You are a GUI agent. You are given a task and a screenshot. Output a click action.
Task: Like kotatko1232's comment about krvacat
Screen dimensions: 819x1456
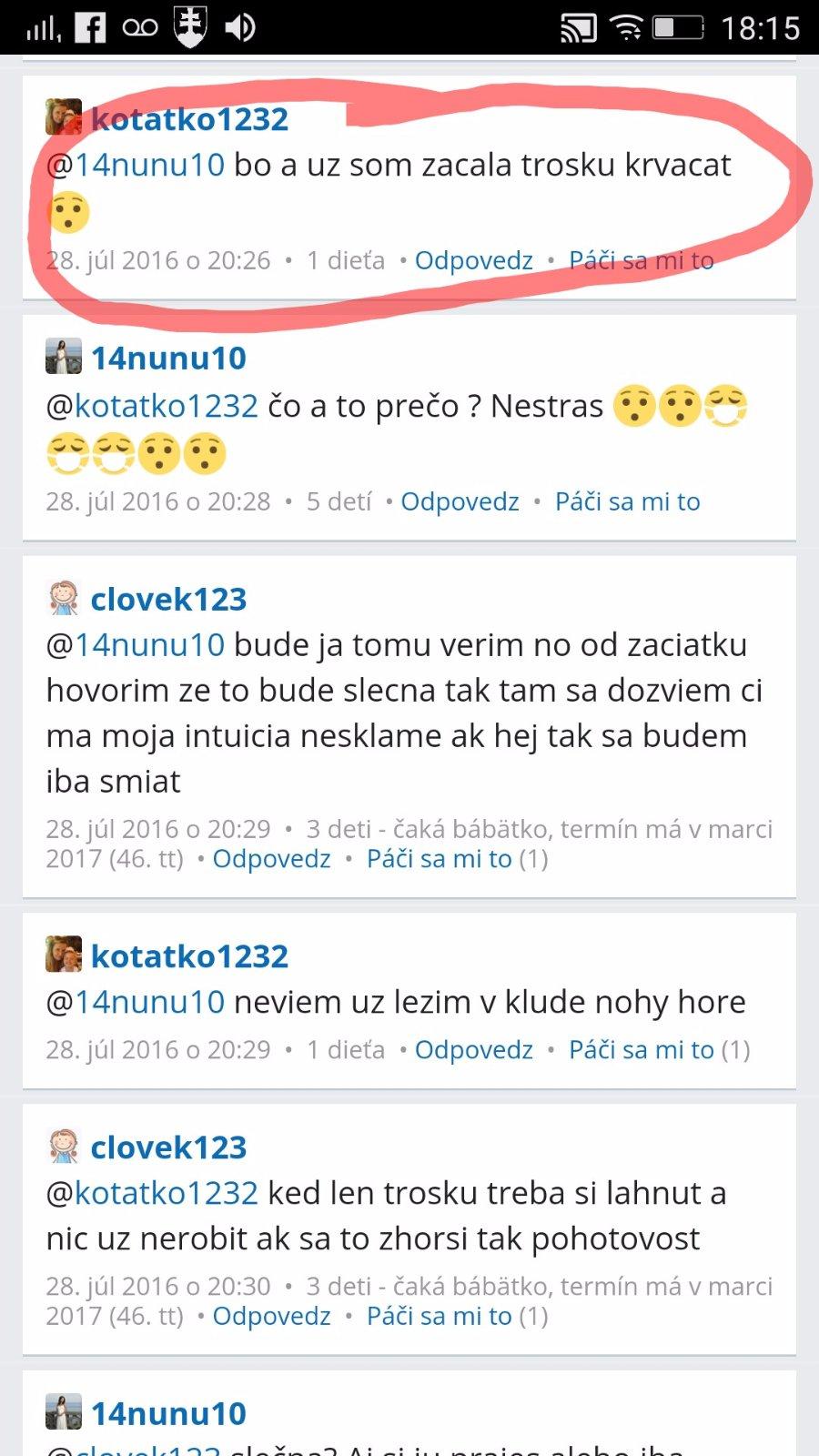(x=641, y=260)
